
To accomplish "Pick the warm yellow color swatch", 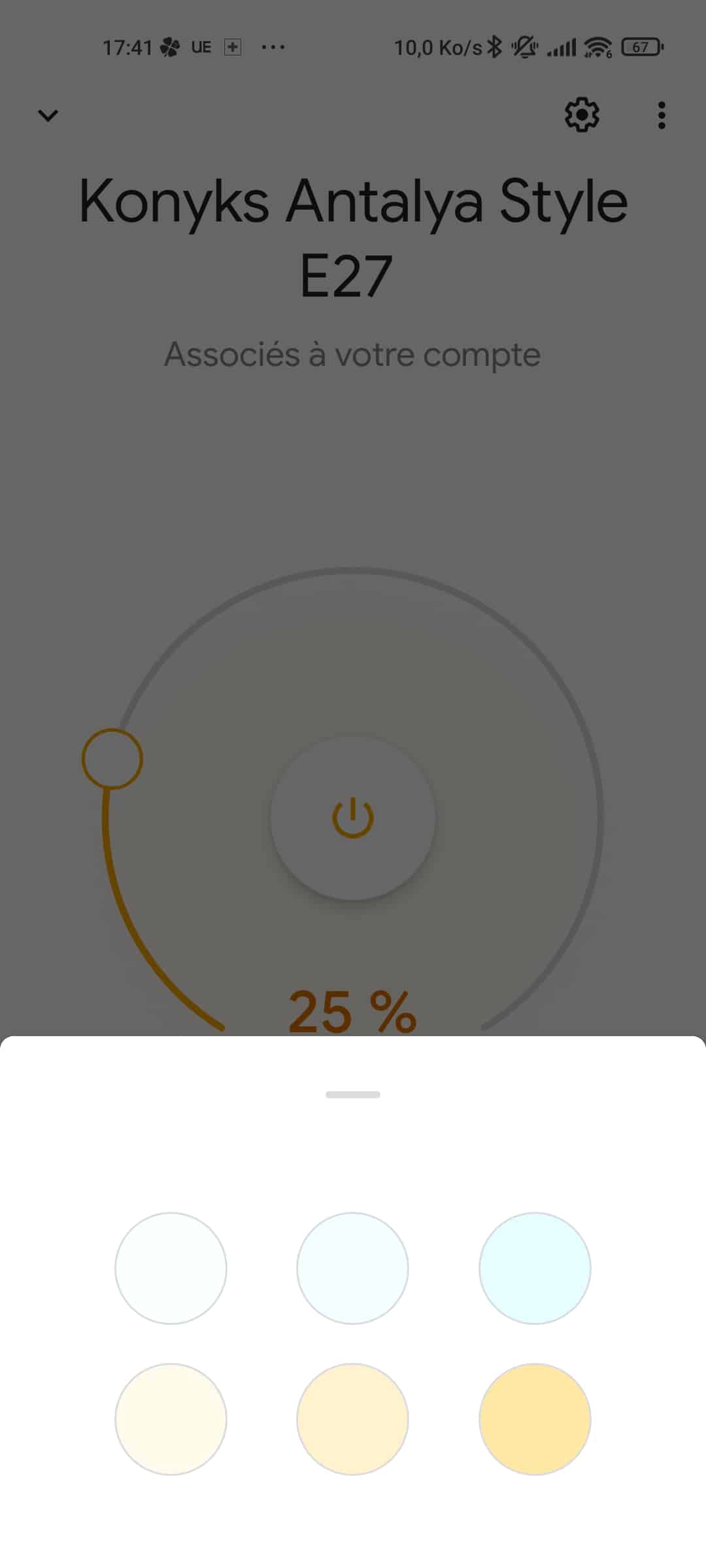I will (535, 1419).
